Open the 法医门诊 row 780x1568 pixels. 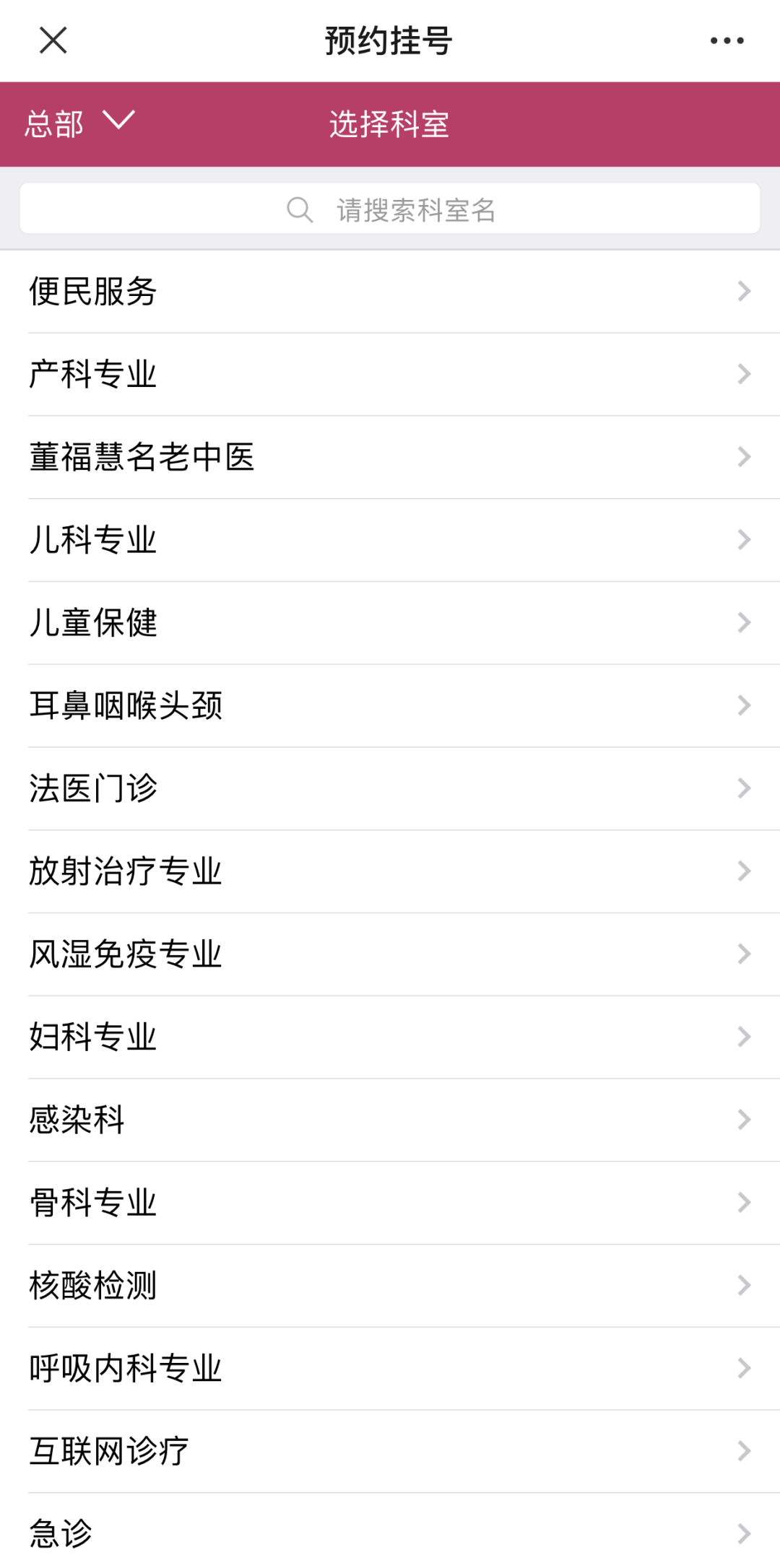[390, 788]
